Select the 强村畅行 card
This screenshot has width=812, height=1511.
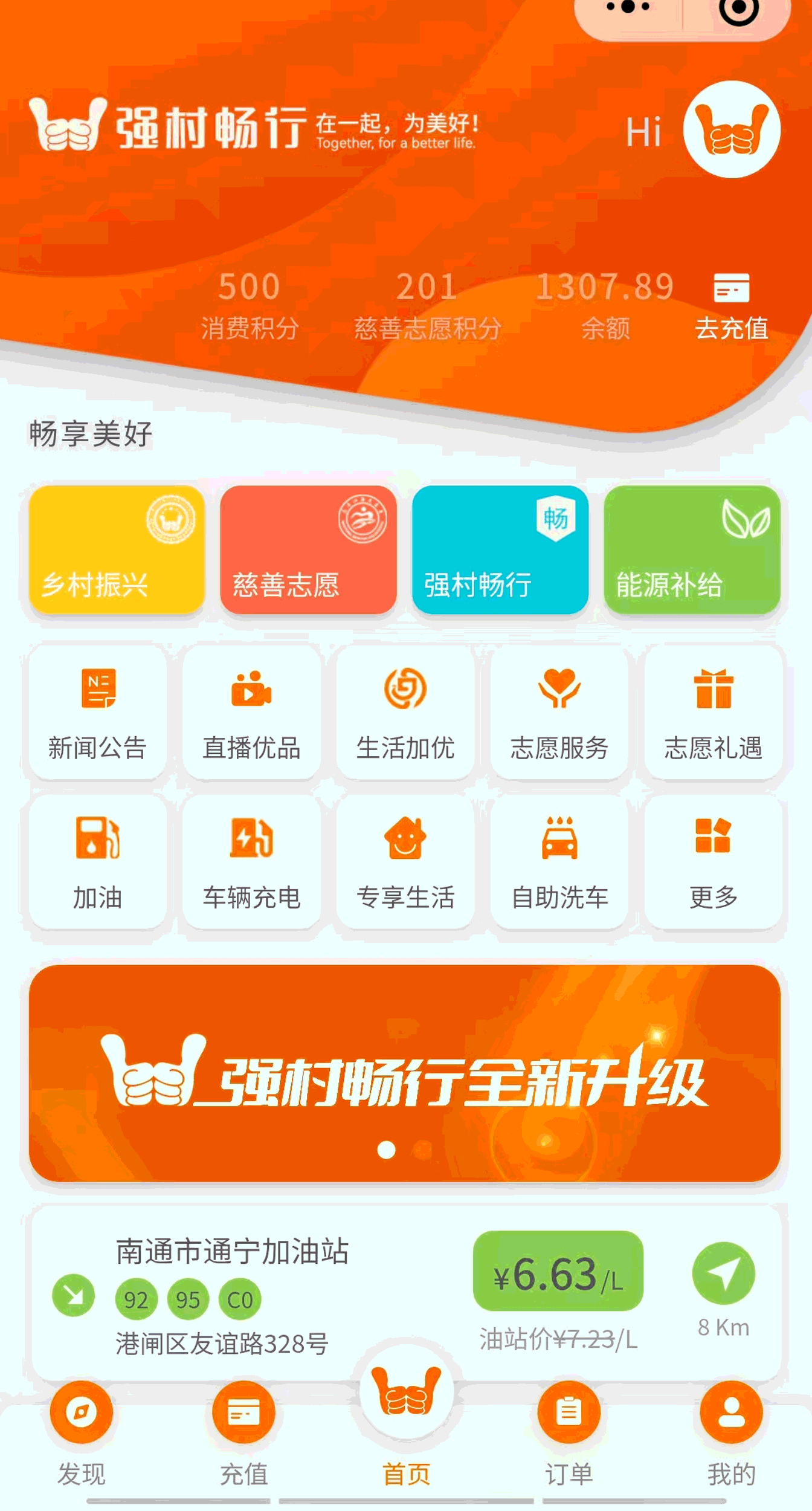click(x=500, y=550)
